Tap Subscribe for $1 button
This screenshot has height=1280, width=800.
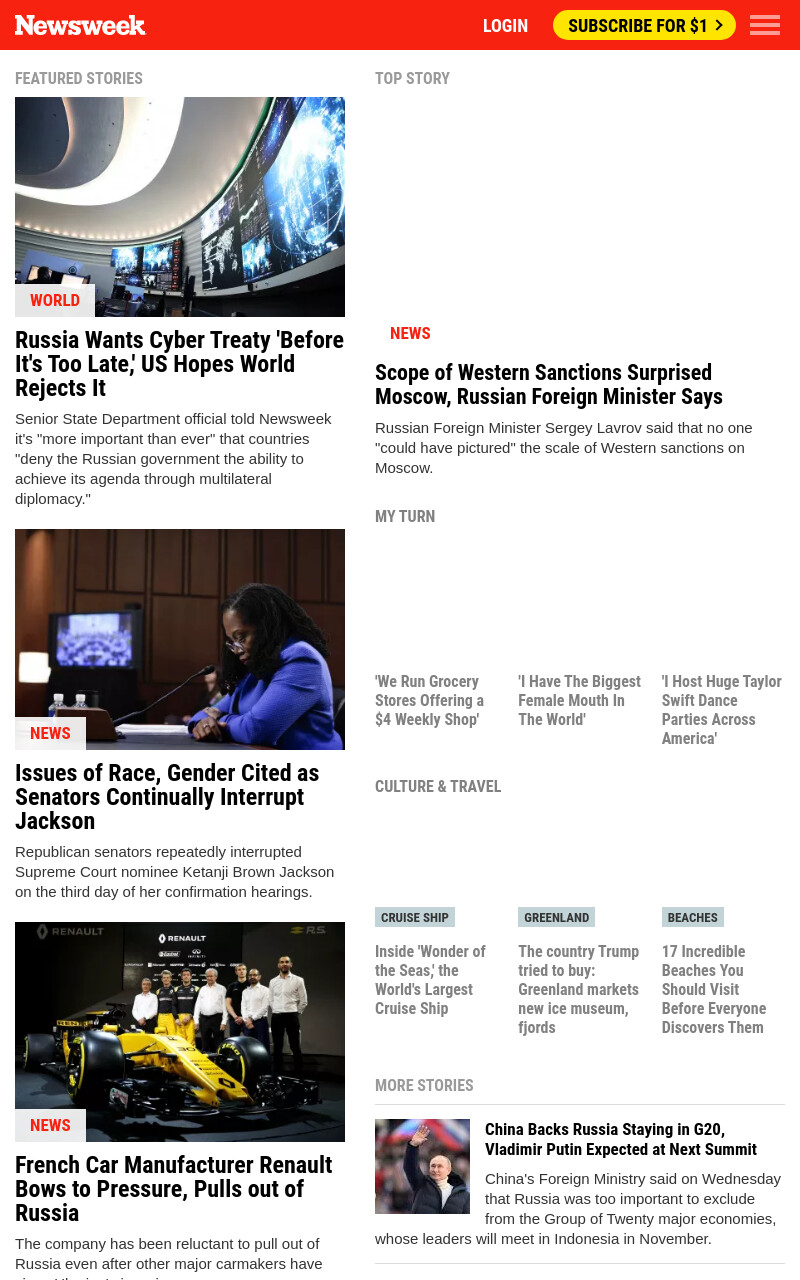coord(644,25)
